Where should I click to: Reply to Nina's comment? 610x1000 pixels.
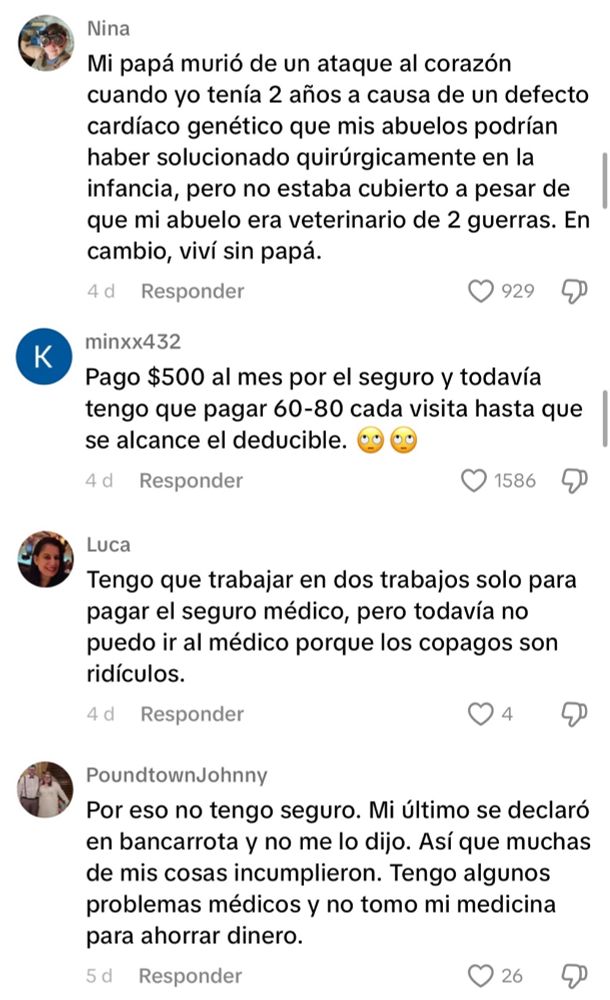[x=192, y=291]
